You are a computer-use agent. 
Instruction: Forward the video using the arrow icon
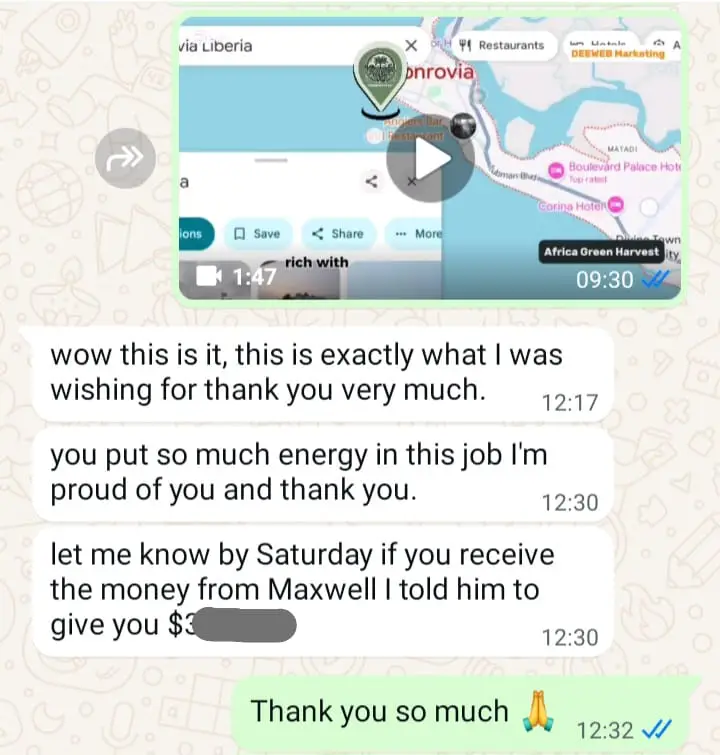[x=126, y=157]
